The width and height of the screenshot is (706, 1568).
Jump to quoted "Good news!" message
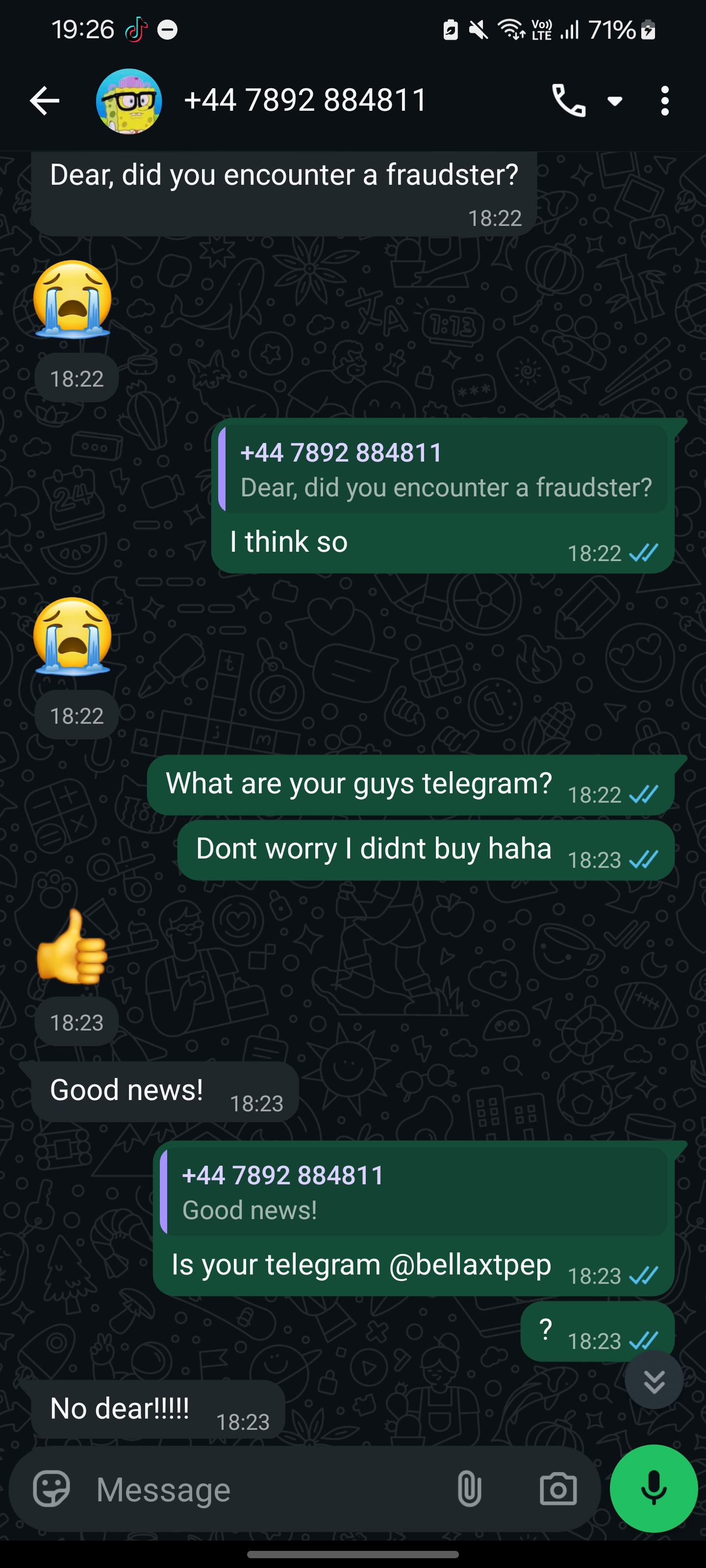pyautogui.click(x=414, y=1192)
